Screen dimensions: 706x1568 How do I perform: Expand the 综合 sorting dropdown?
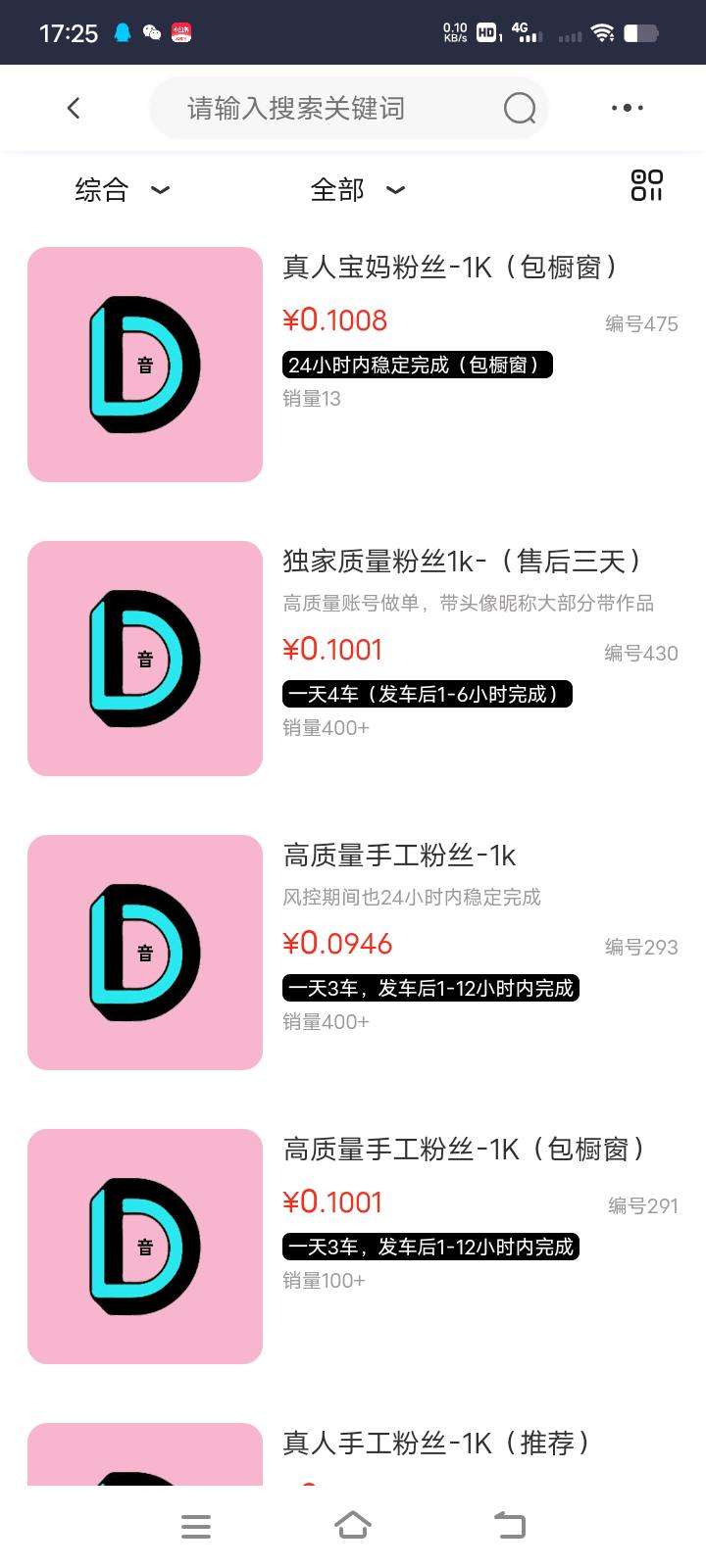coord(123,189)
